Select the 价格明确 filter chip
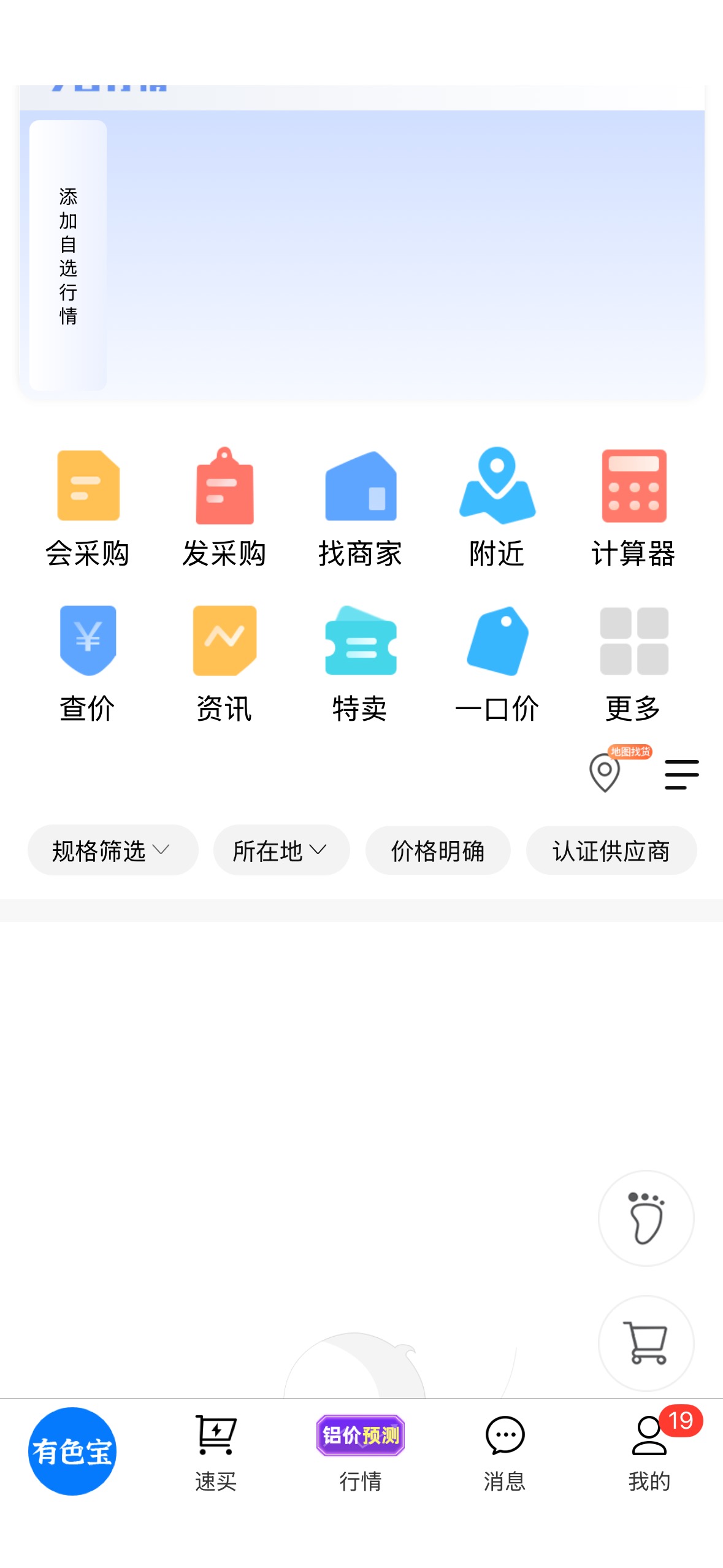Screen dimensions: 723x1568 pyautogui.click(x=438, y=850)
